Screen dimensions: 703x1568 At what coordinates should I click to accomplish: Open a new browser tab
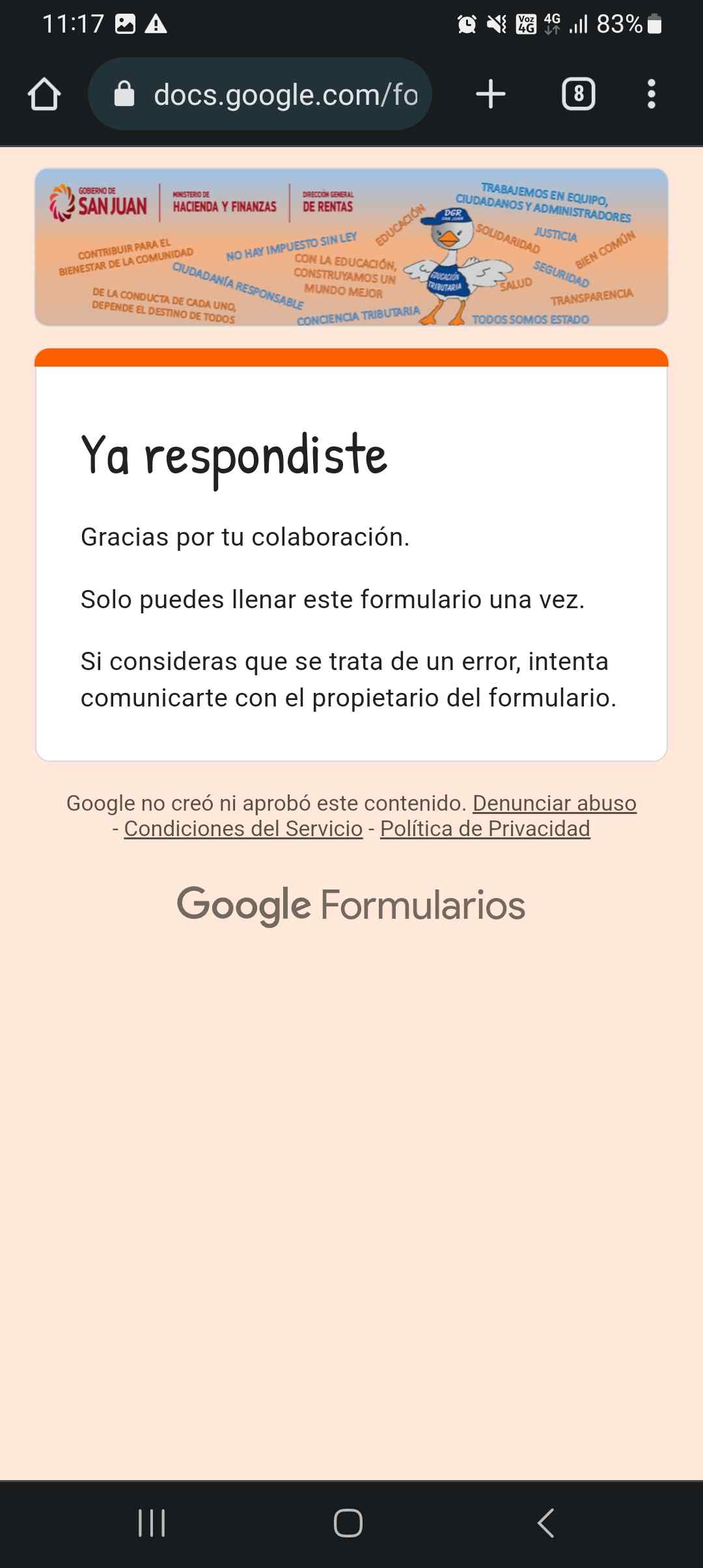(491, 94)
